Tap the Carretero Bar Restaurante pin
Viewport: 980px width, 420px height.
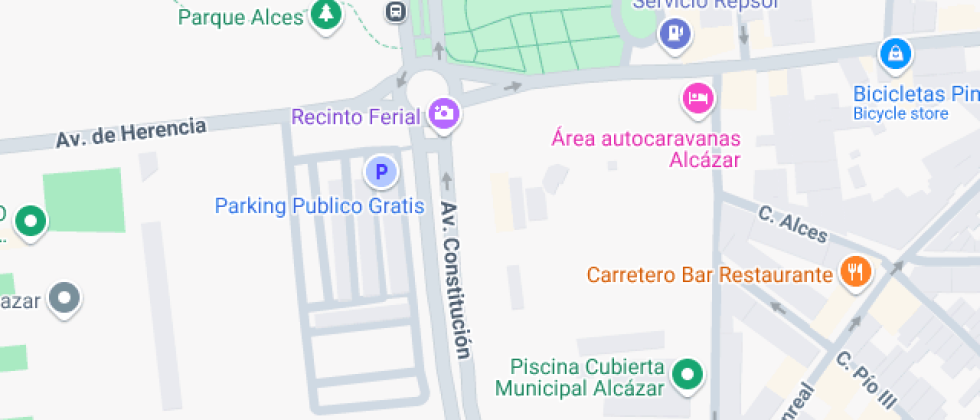pyautogui.click(x=855, y=270)
